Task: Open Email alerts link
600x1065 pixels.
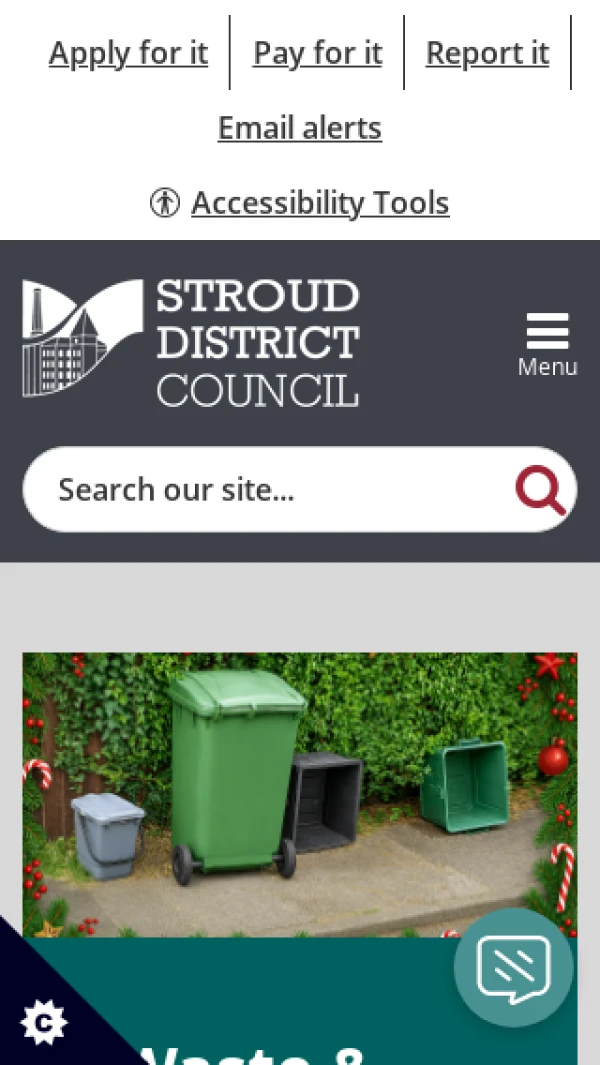Action: coord(299,128)
